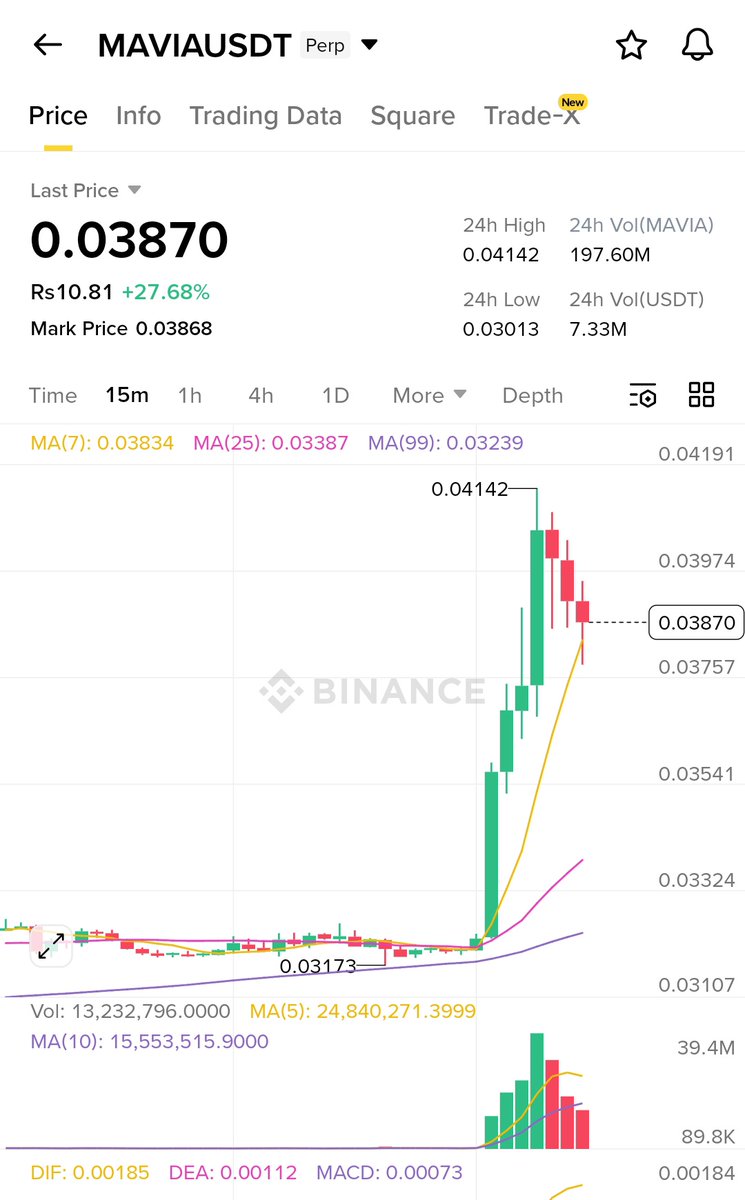Expand the More intervals dropdown
This screenshot has width=745, height=1200.
[429, 395]
